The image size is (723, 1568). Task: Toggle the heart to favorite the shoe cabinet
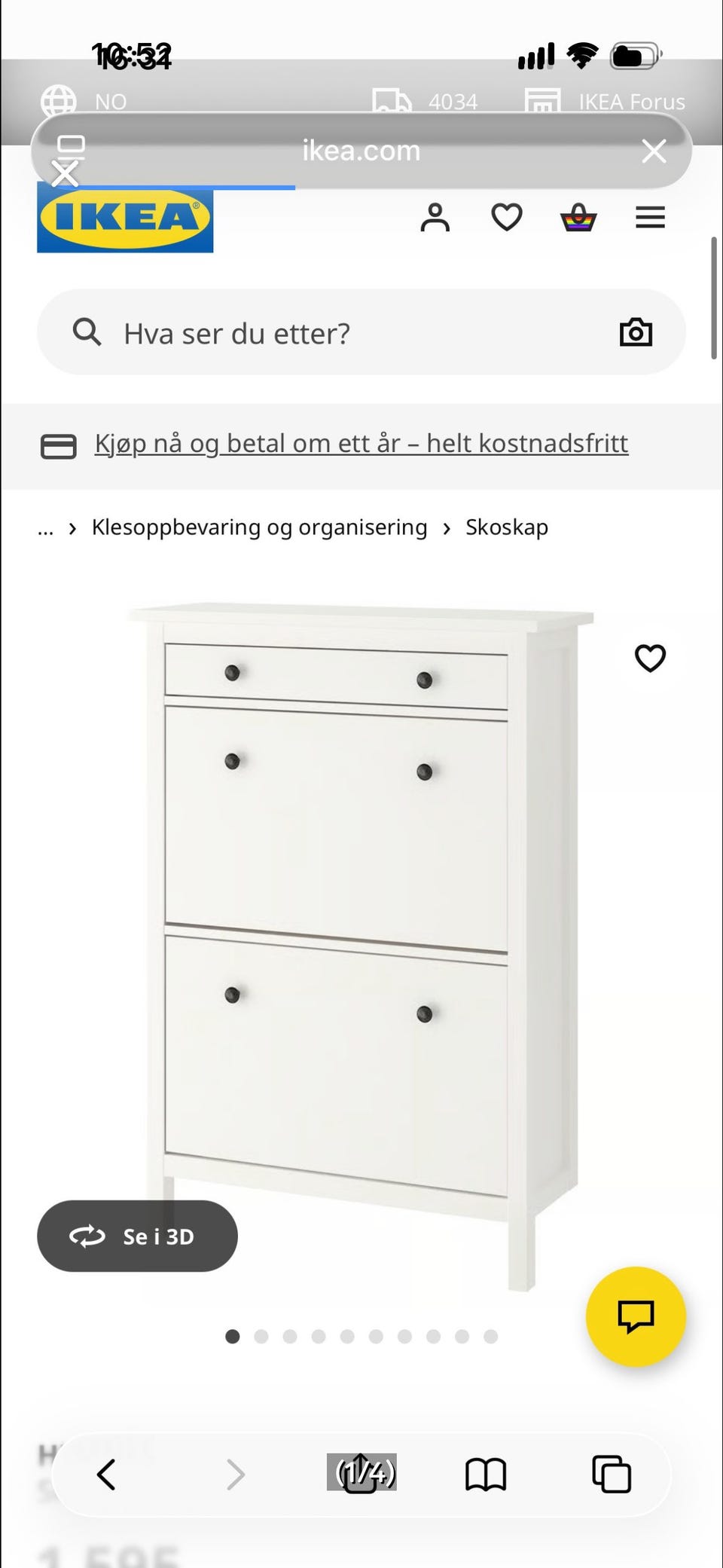[x=649, y=658]
